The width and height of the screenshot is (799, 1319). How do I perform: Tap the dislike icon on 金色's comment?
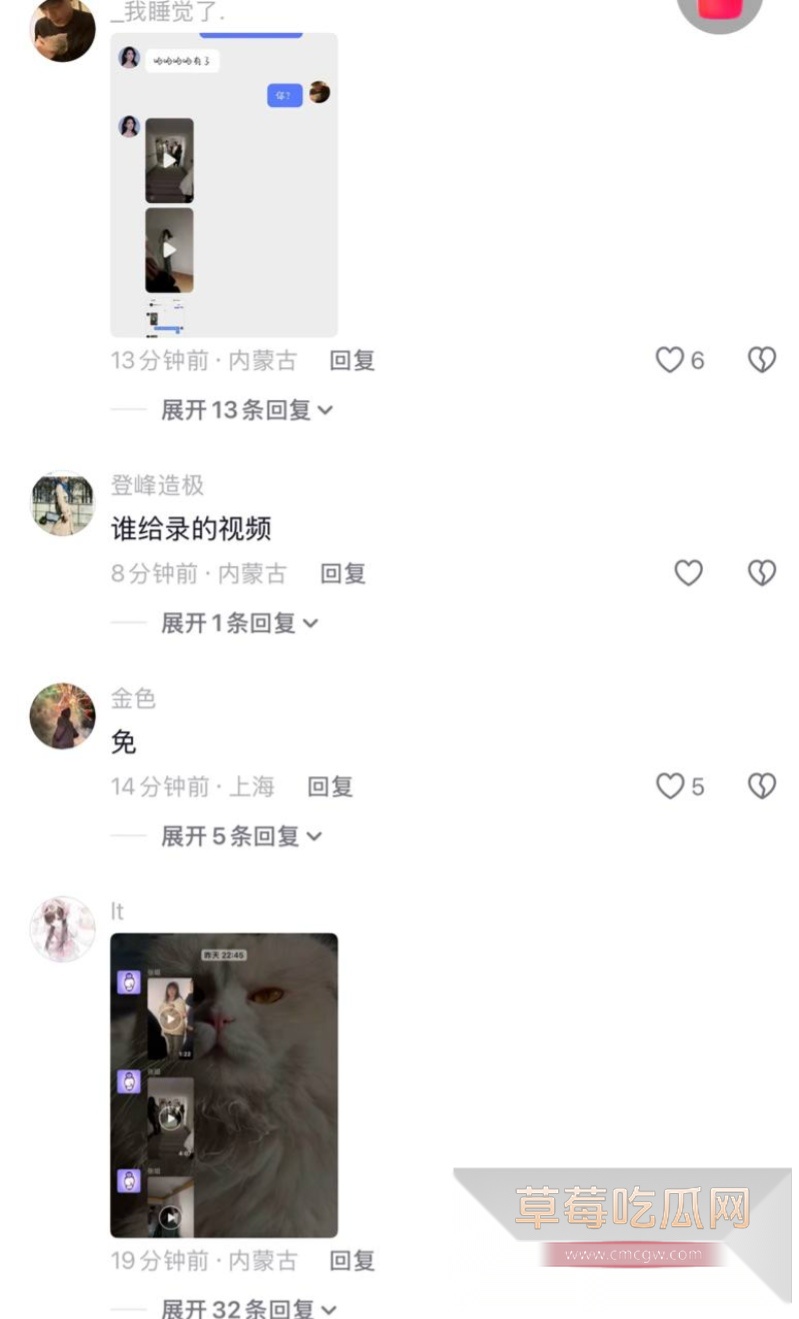click(x=761, y=786)
